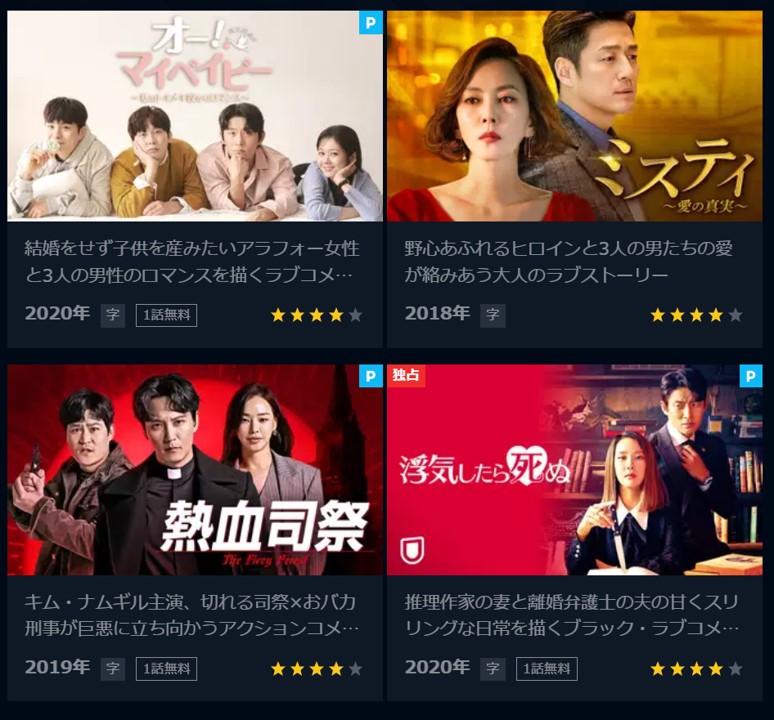Open the 熱血司祭 drama card
This screenshot has height=720, width=774.
pyautogui.click(x=195, y=470)
